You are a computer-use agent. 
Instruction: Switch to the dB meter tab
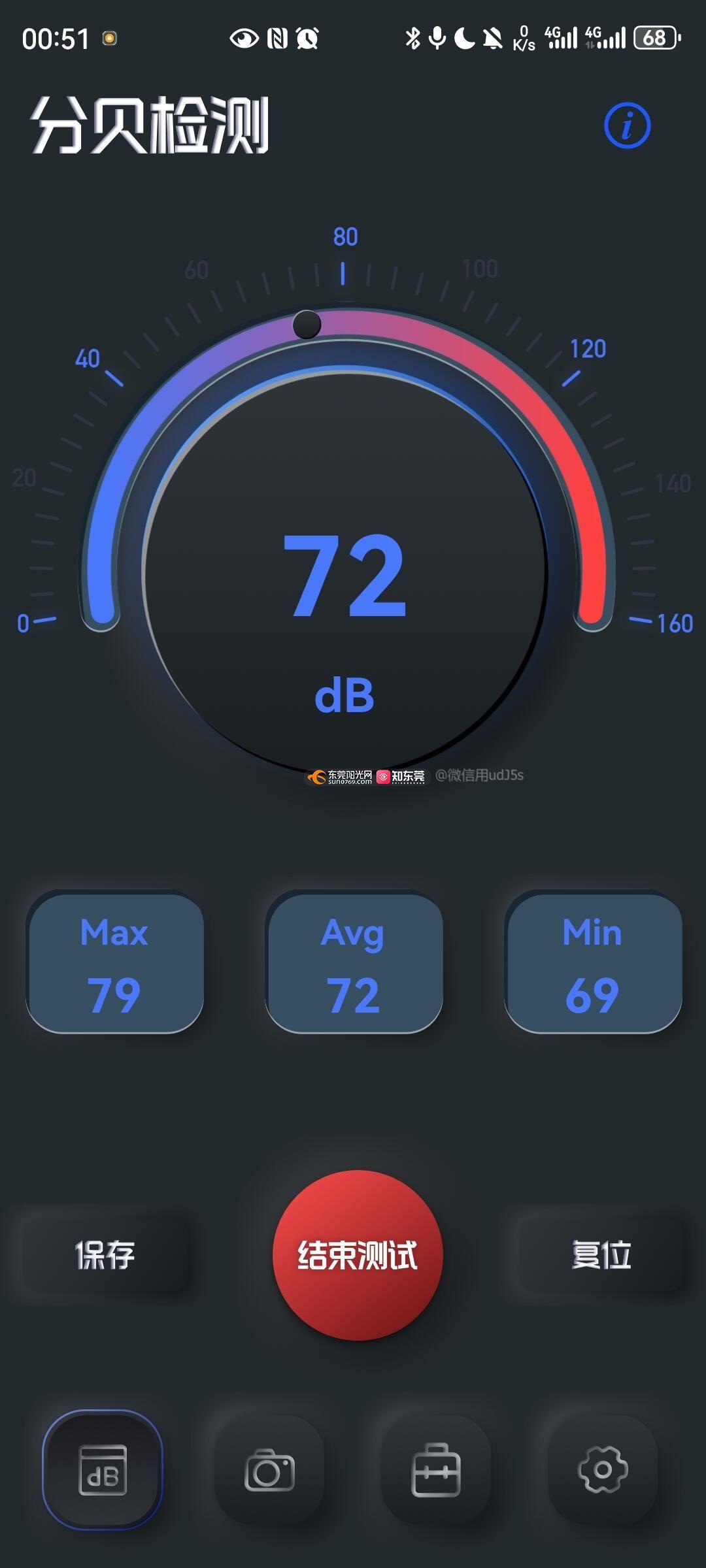tap(103, 1470)
